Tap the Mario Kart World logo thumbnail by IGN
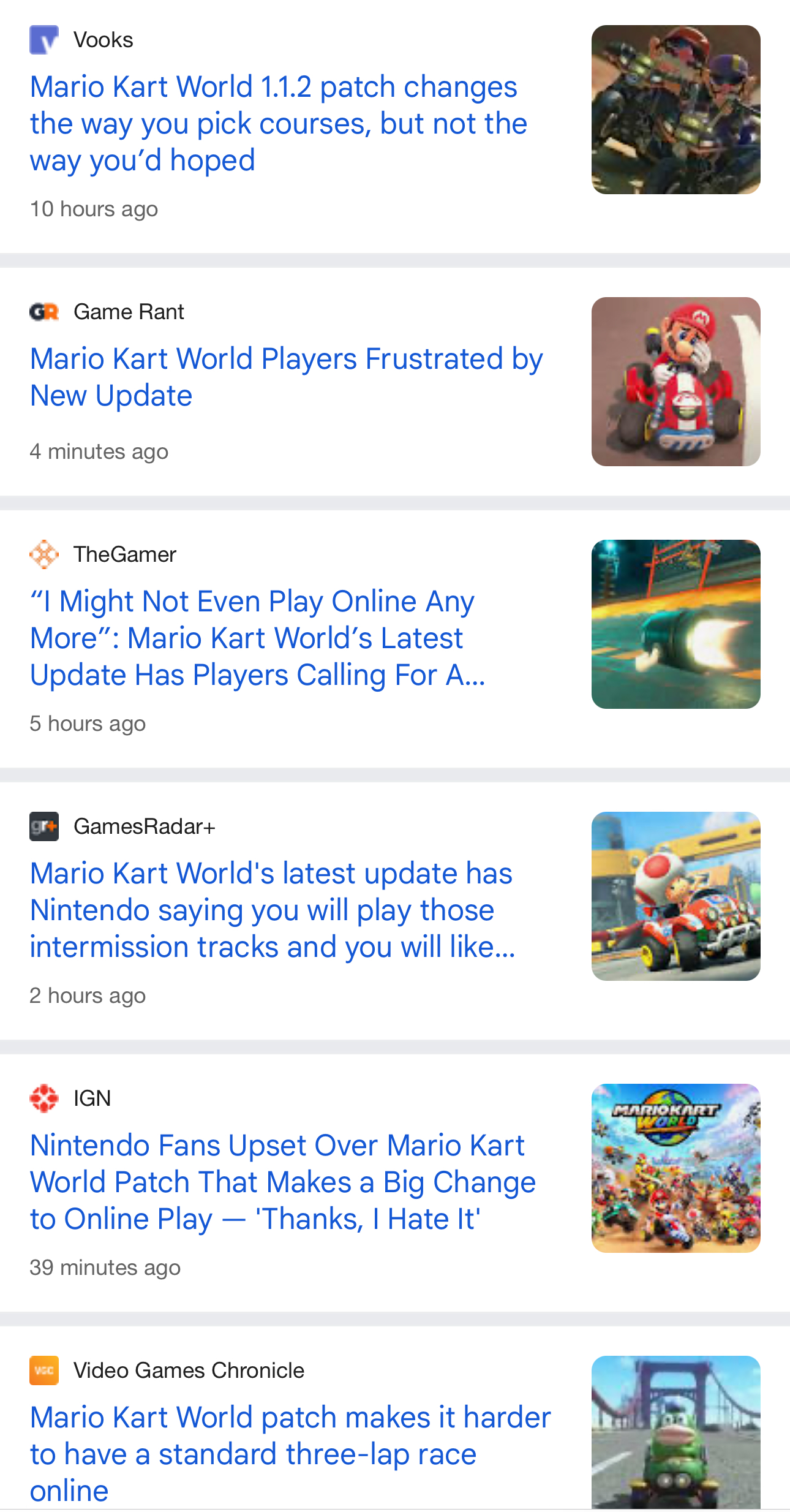The image size is (790, 1512). [676, 1168]
